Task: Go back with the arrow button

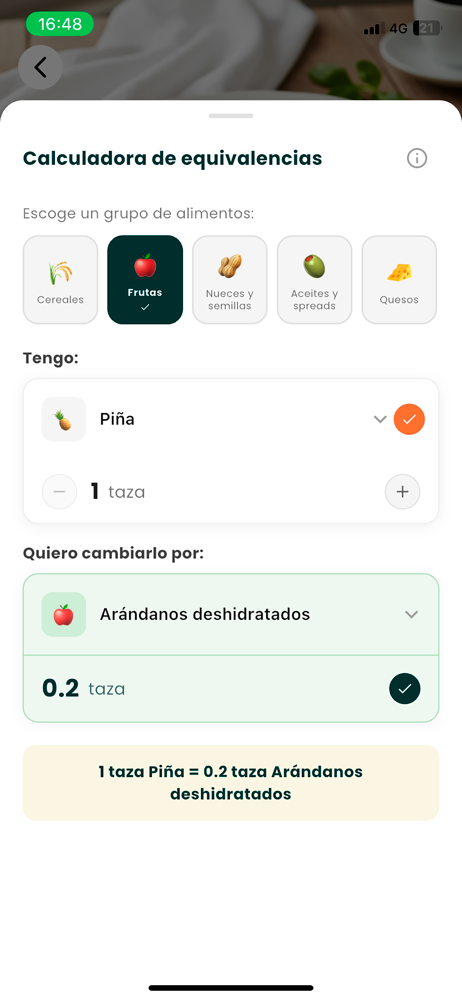Action: click(40, 67)
